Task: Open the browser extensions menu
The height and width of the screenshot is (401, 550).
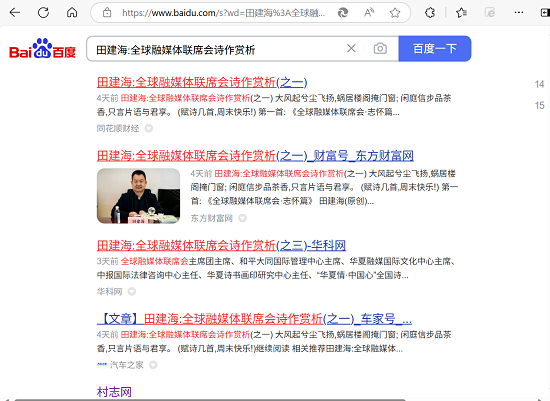Action: pos(430,13)
